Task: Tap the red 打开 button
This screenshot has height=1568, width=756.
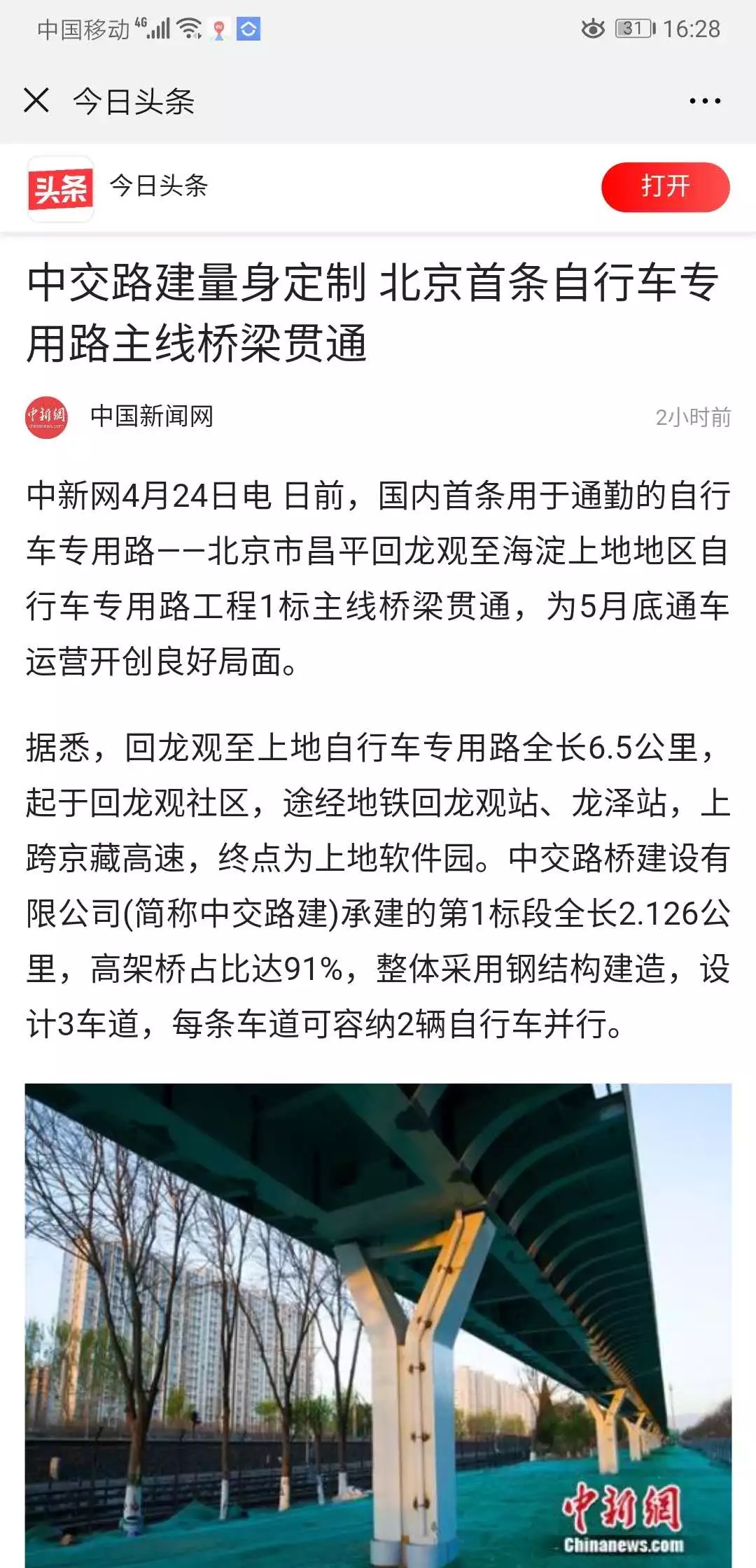Action: (x=665, y=187)
